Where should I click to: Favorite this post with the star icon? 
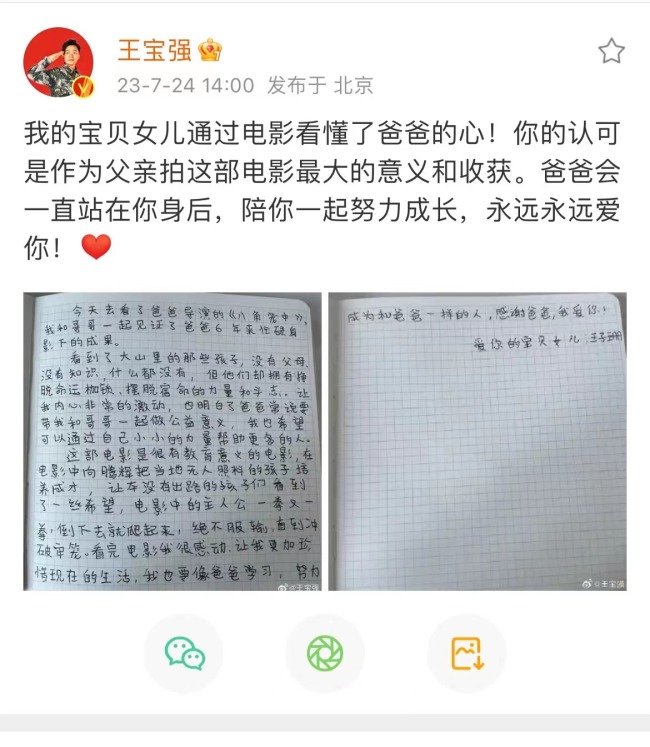point(611,51)
